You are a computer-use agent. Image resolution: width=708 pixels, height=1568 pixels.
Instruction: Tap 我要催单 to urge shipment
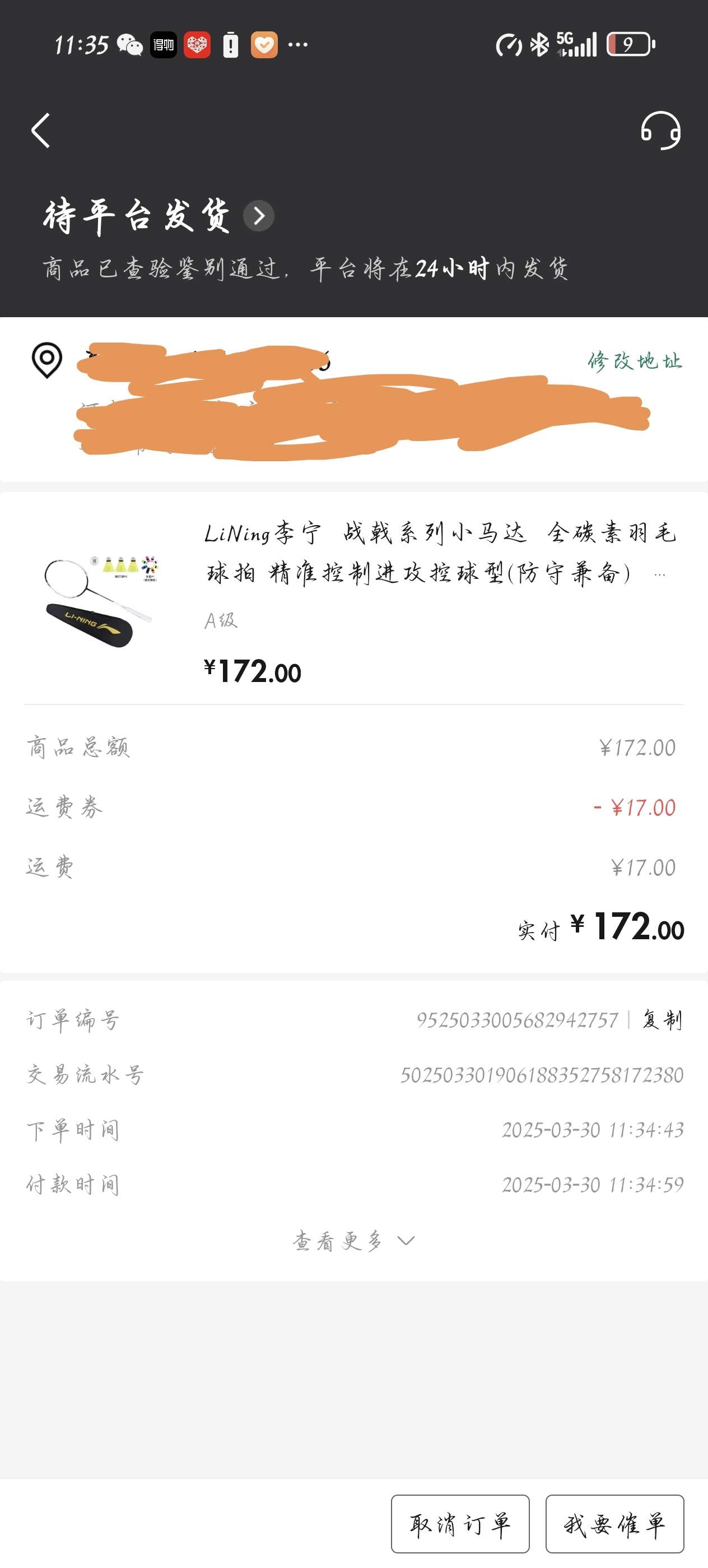[614, 1524]
